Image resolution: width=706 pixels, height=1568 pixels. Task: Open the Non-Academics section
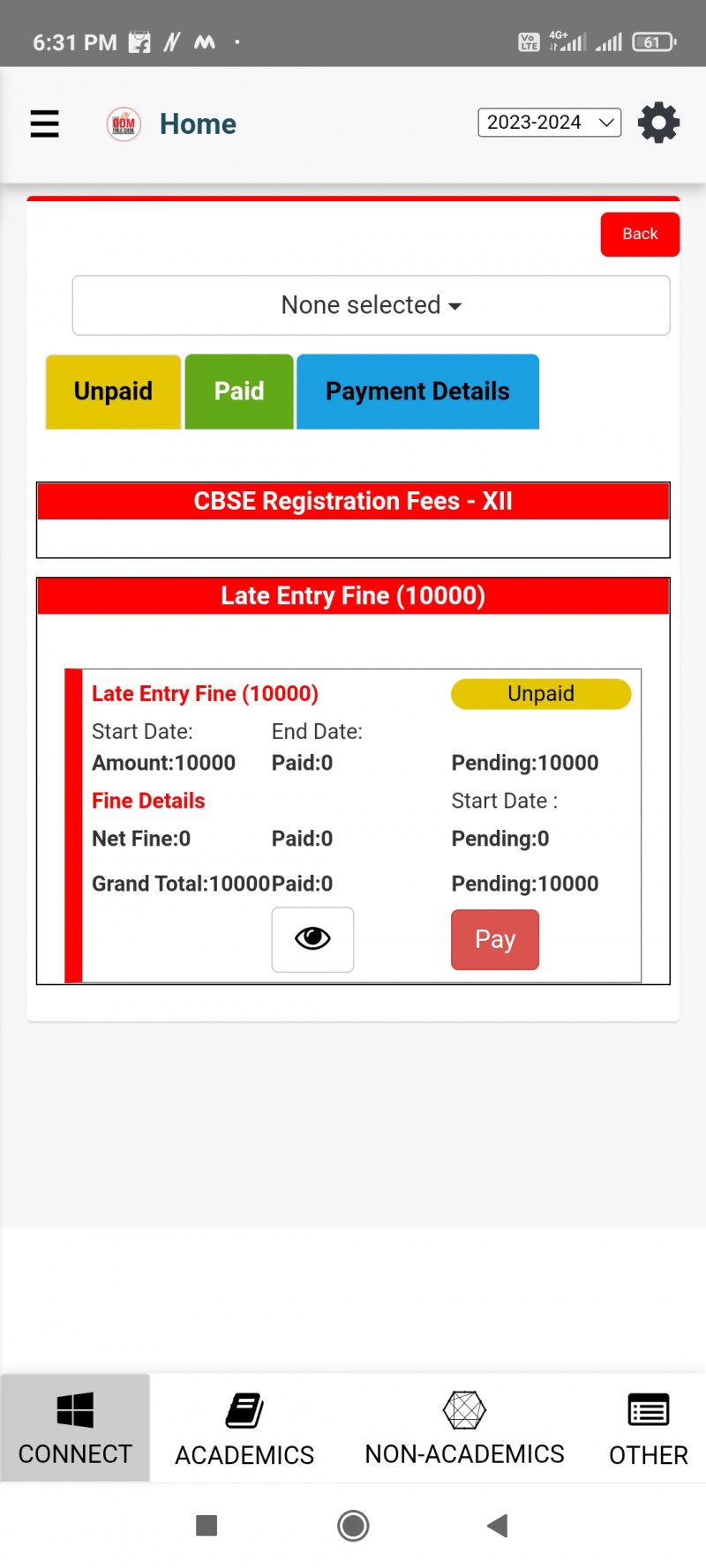(x=464, y=1428)
